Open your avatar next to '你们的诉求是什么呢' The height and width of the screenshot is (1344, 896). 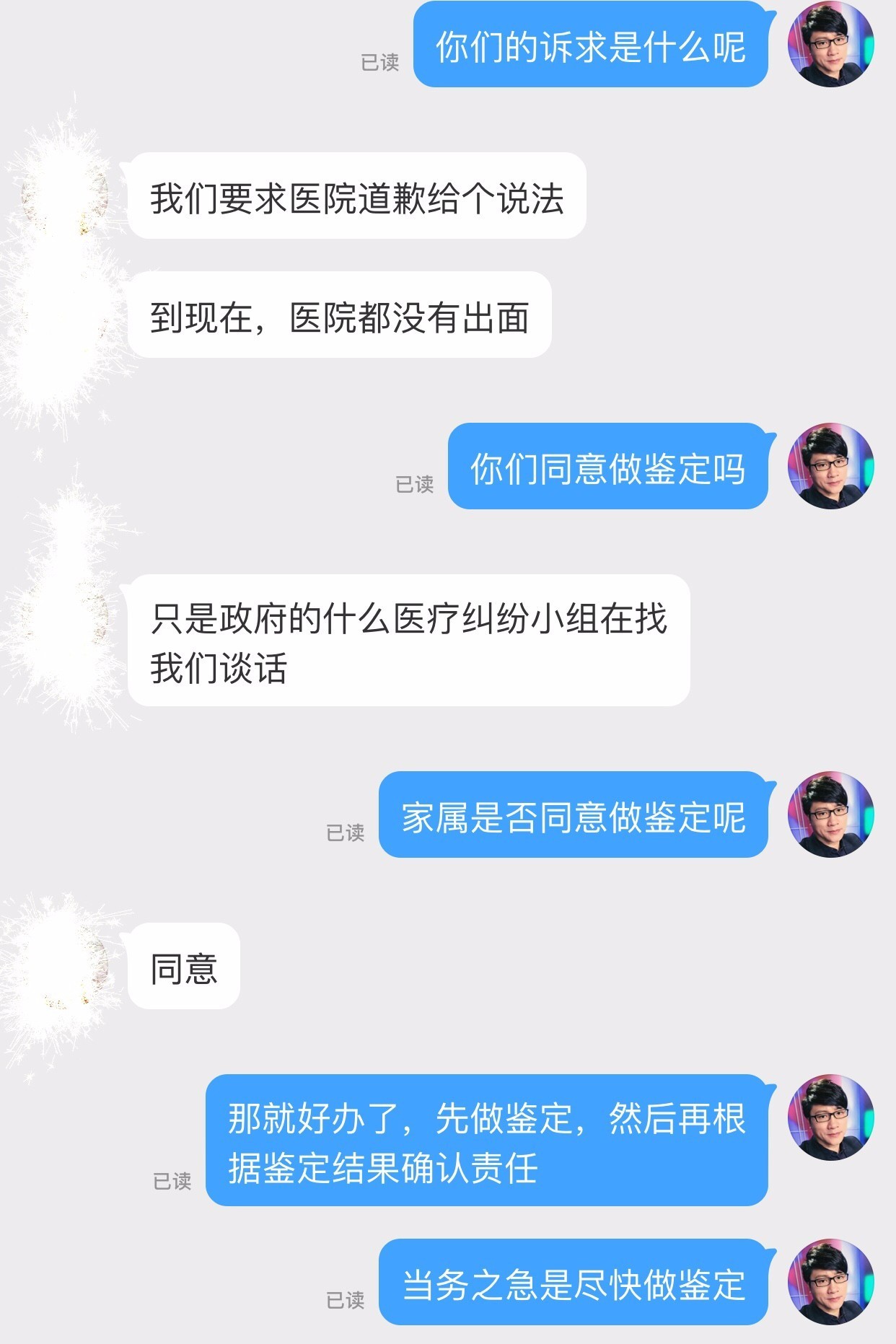point(831,45)
